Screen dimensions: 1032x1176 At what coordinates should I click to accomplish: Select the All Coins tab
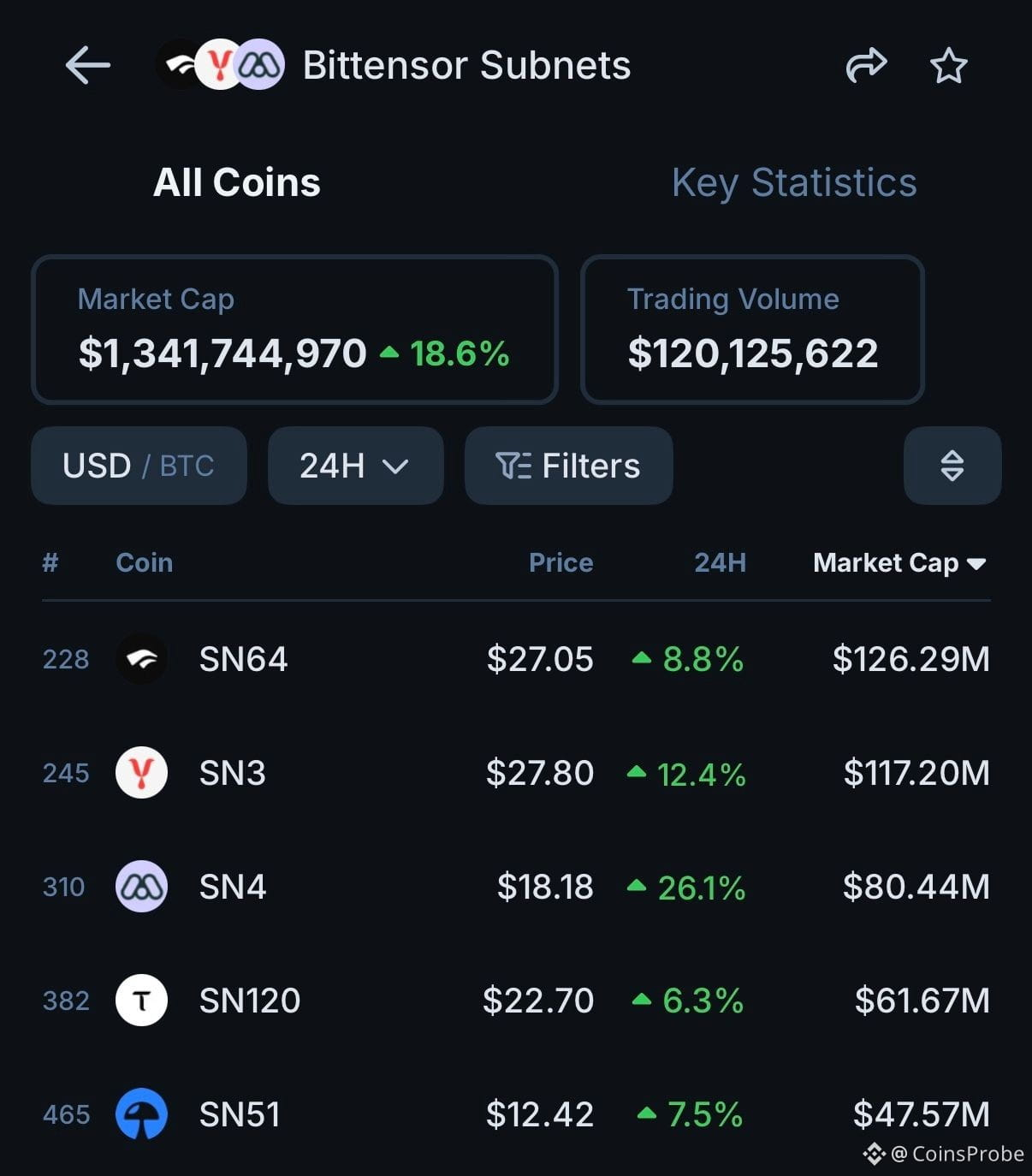(x=236, y=182)
